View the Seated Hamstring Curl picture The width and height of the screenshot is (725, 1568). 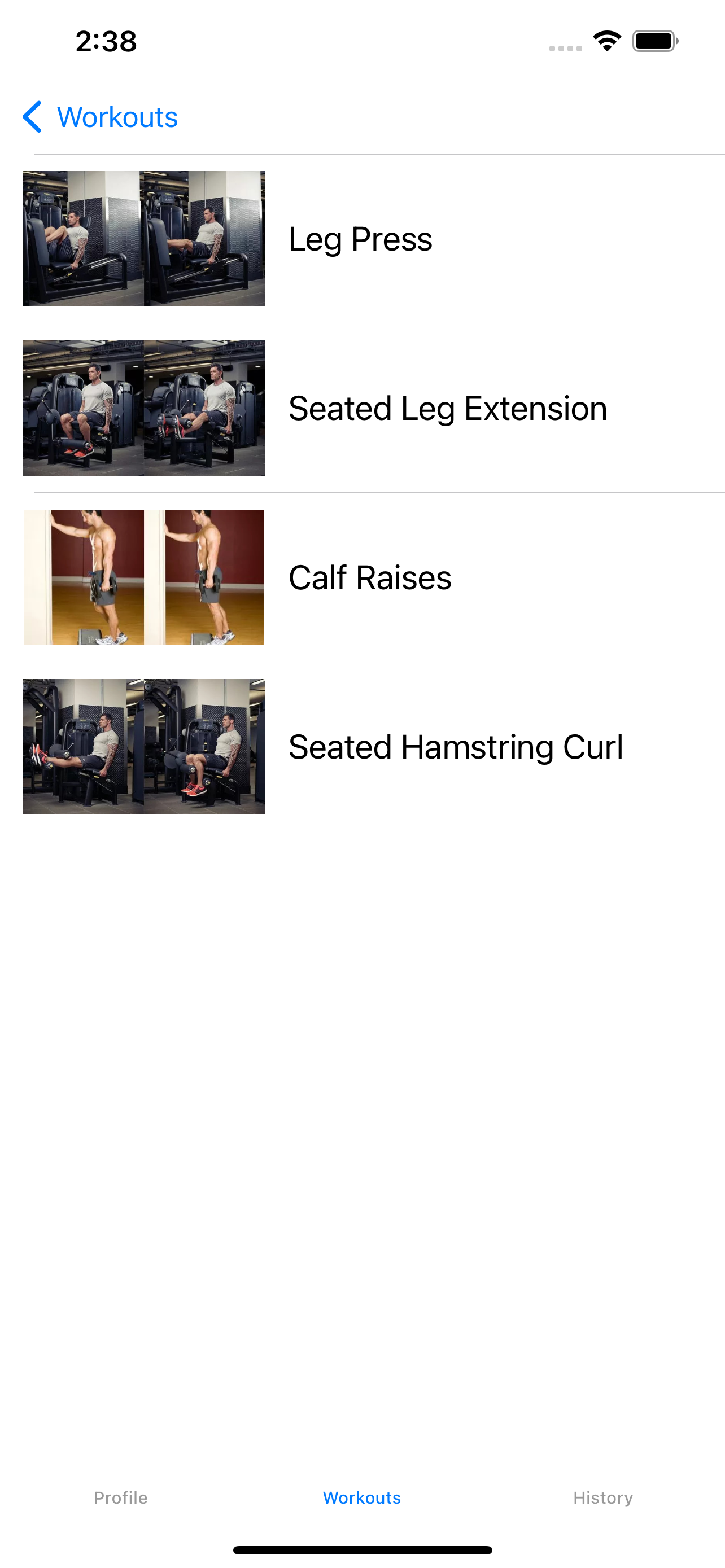coord(143,746)
